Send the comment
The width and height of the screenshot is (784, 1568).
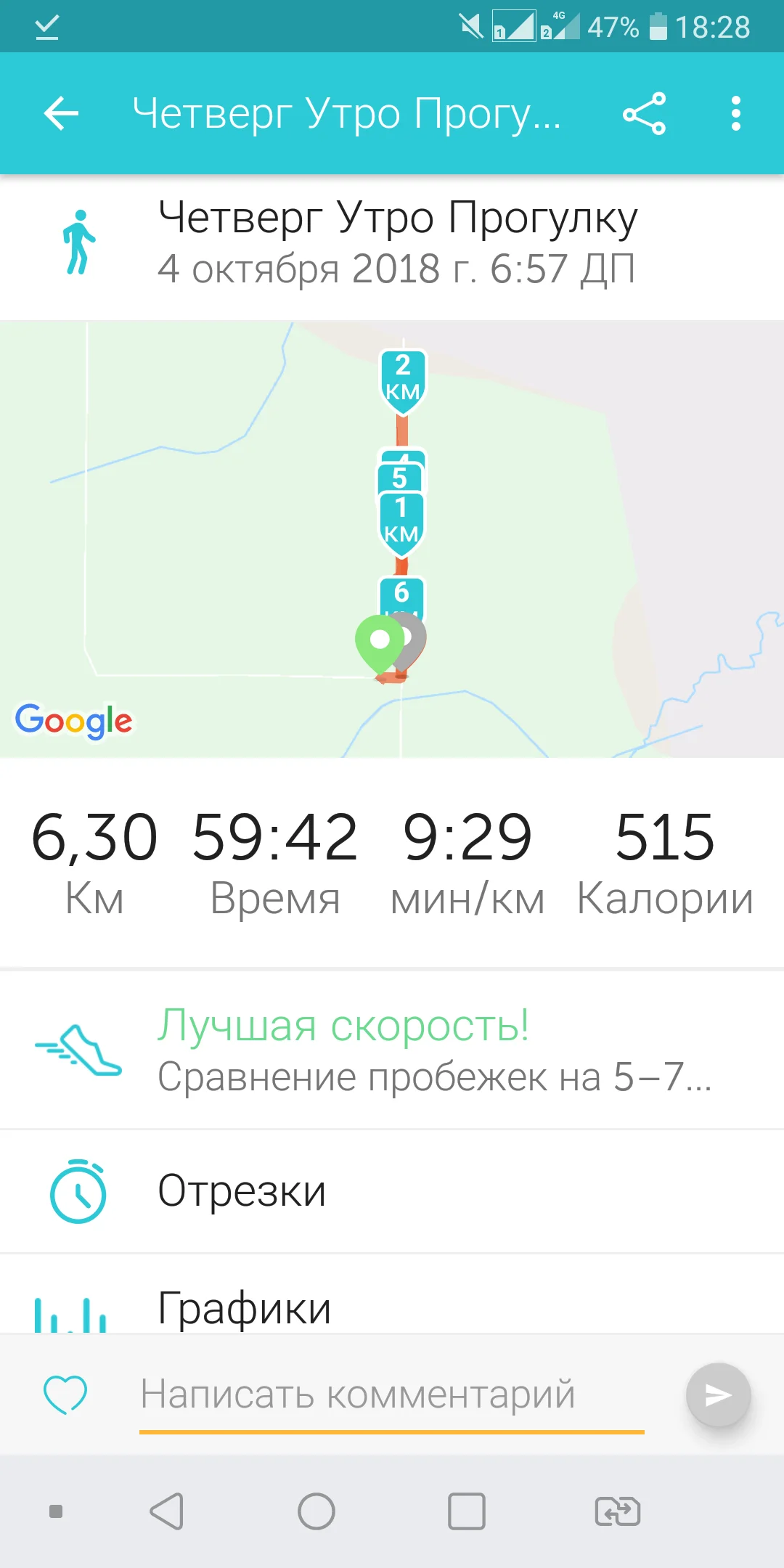point(718,1395)
